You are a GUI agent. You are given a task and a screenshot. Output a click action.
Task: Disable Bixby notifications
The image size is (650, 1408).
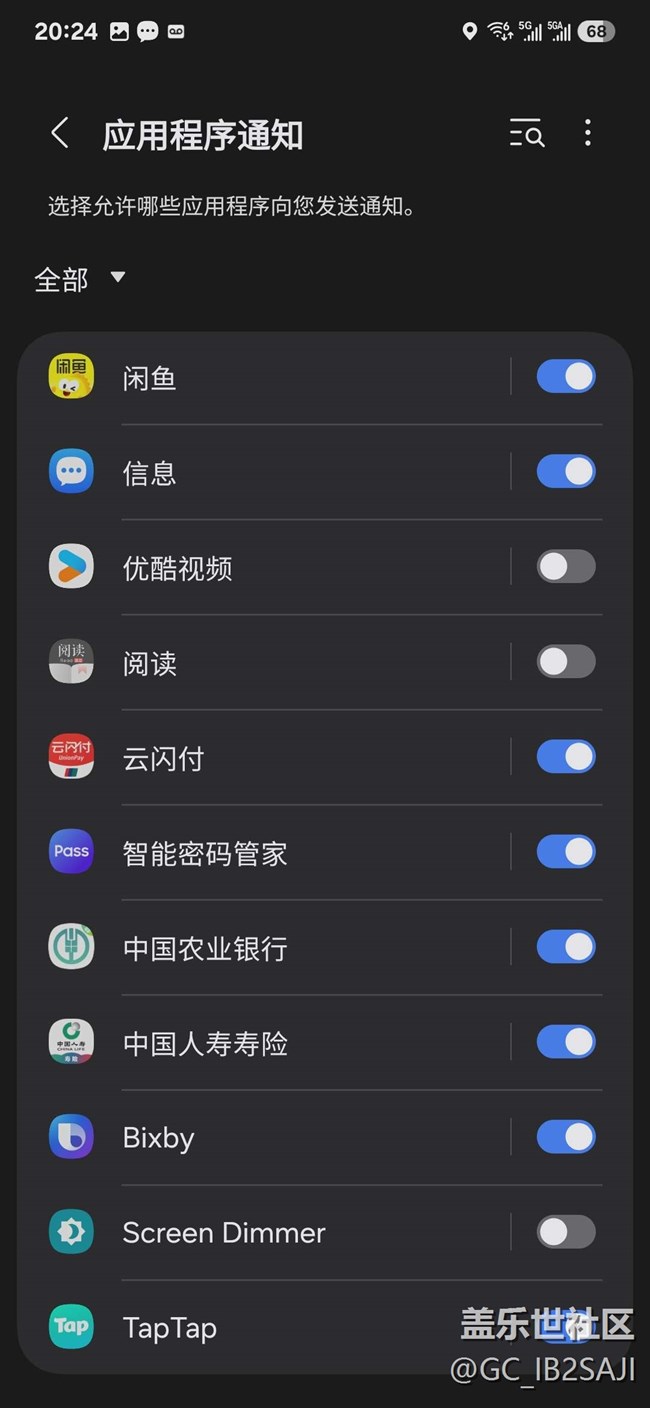(566, 1137)
